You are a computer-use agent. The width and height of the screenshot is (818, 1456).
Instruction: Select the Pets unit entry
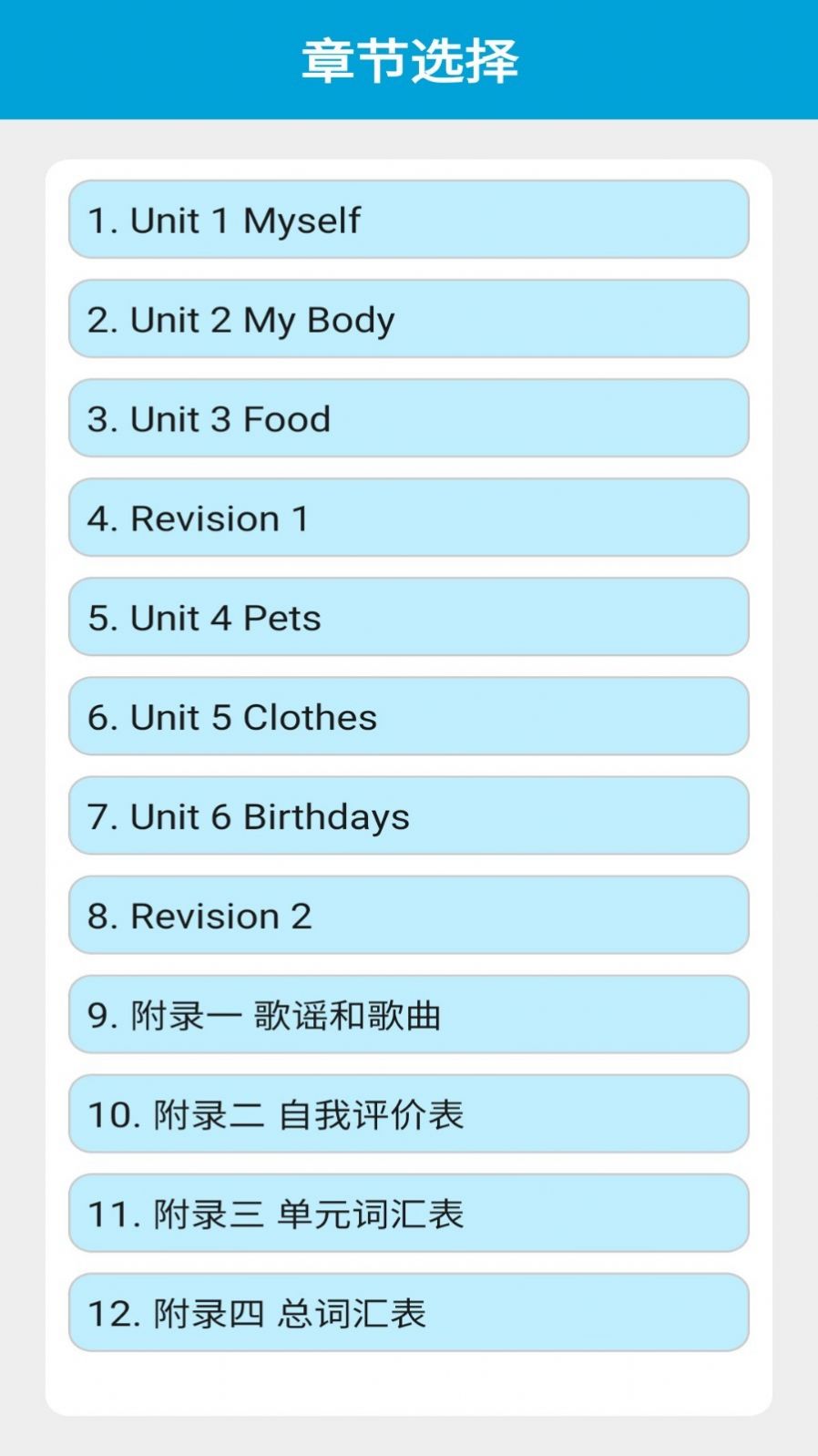408,617
